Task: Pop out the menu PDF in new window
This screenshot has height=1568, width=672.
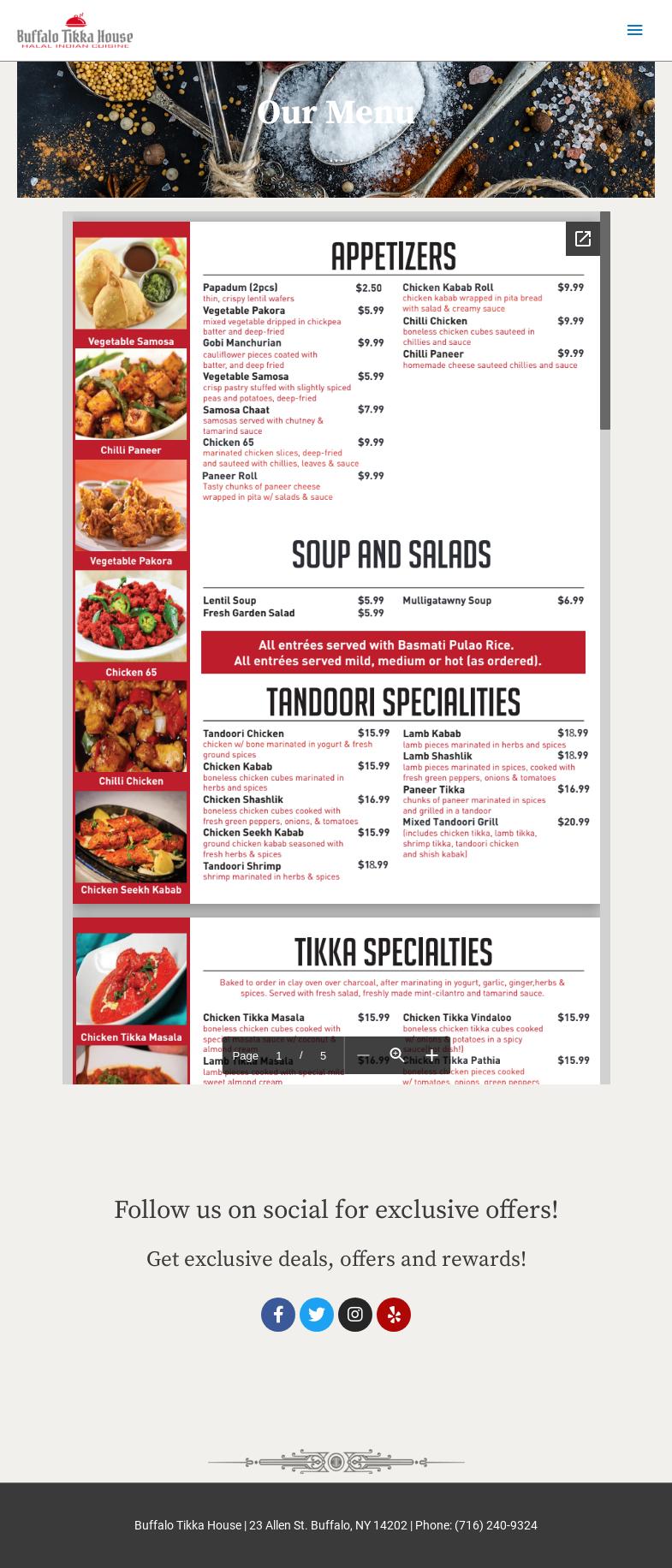Action: 583,239
